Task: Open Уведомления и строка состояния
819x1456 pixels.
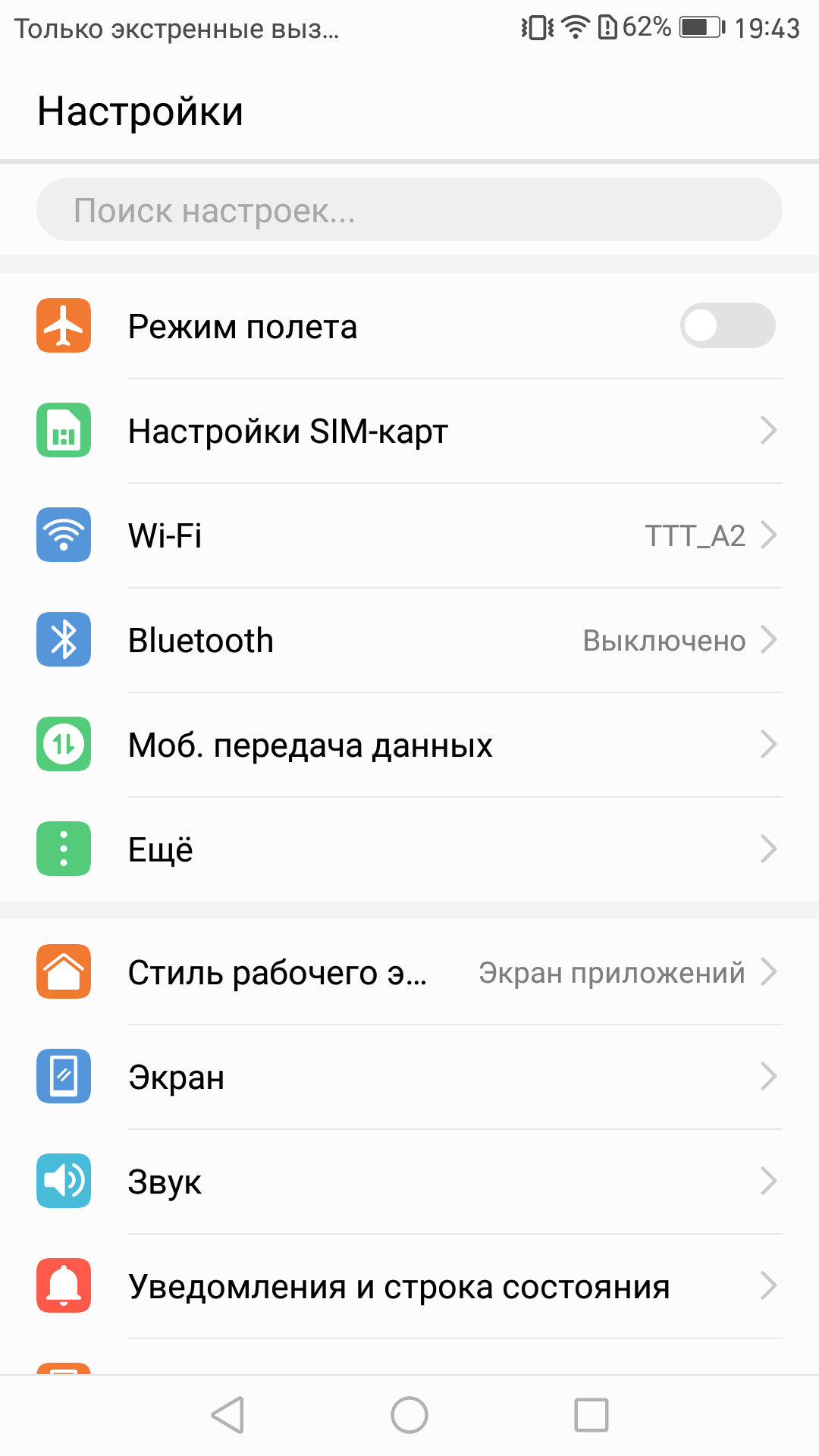Action: click(409, 1286)
